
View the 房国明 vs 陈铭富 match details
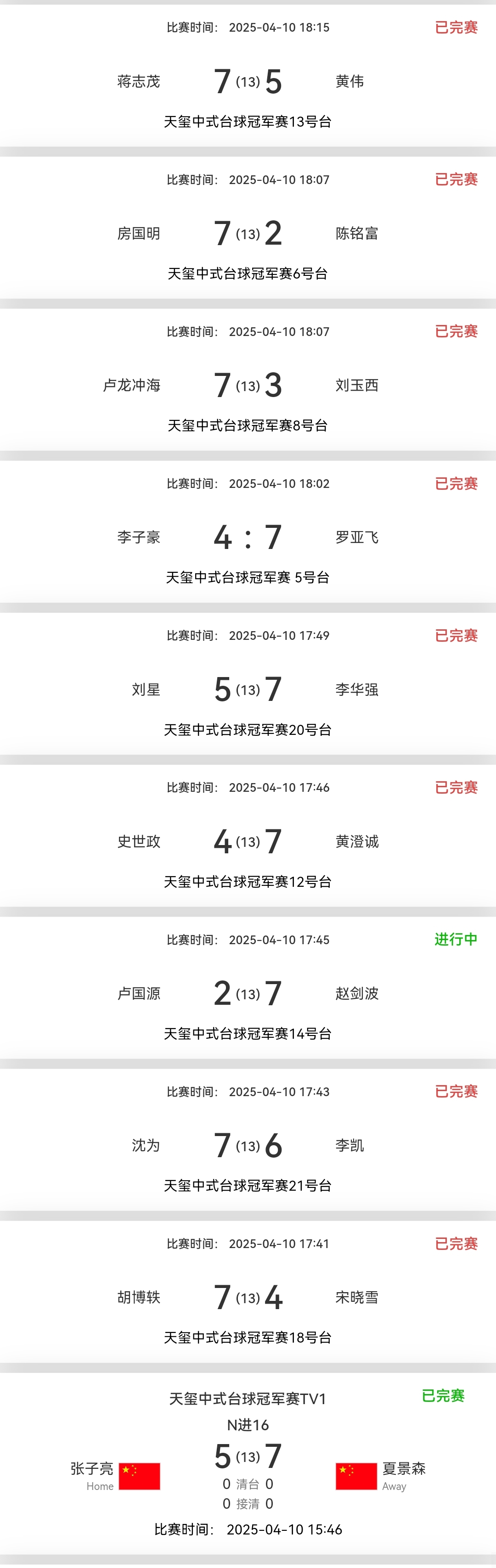pos(248,233)
